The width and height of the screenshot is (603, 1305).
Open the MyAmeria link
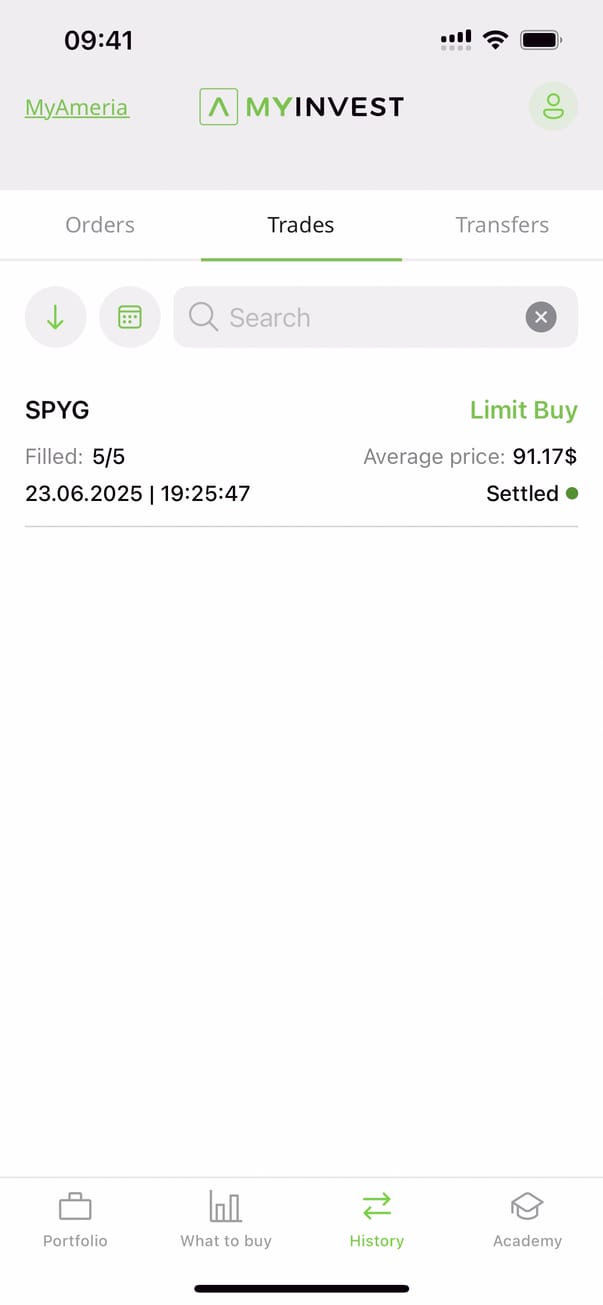pos(77,108)
